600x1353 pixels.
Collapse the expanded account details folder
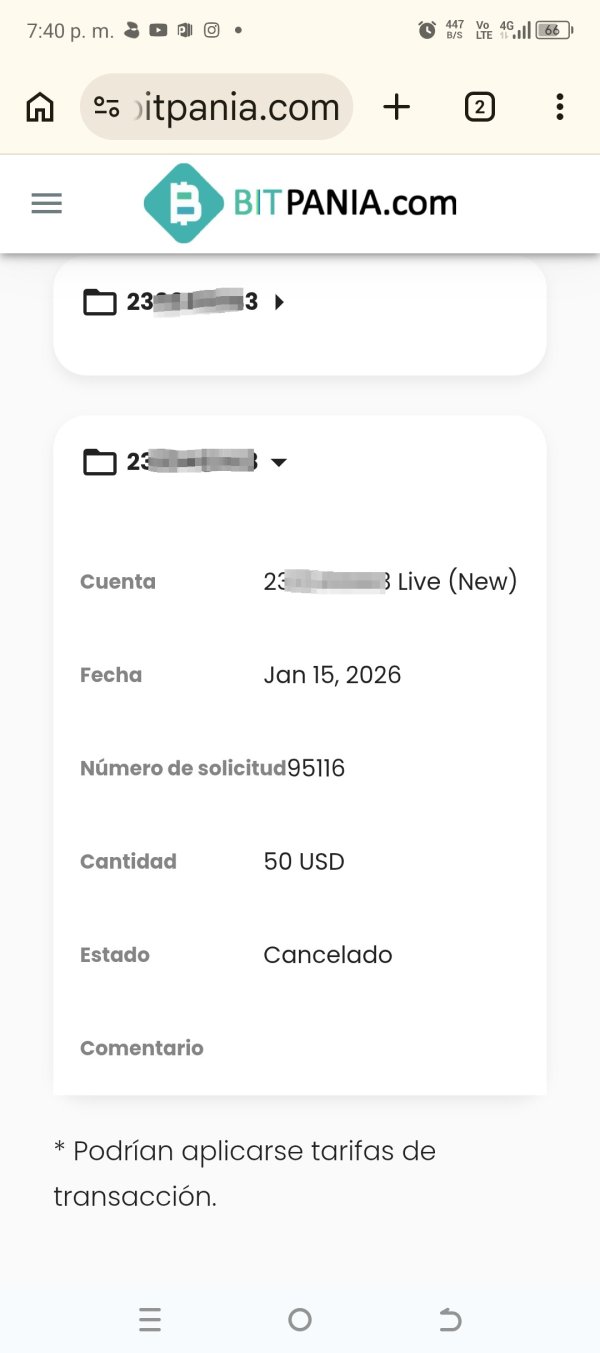(x=279, y=462)
